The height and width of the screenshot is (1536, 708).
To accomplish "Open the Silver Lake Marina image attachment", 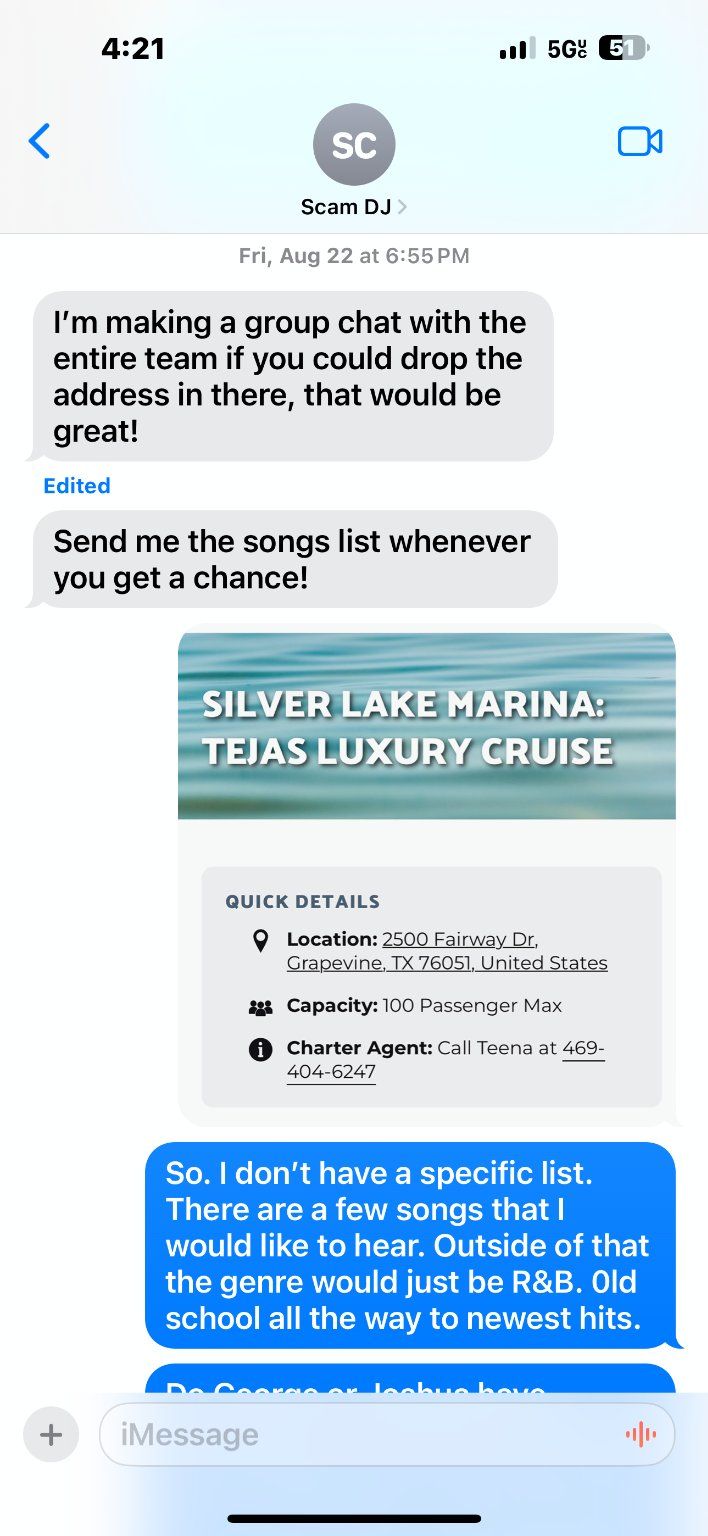I will point(427,726).
